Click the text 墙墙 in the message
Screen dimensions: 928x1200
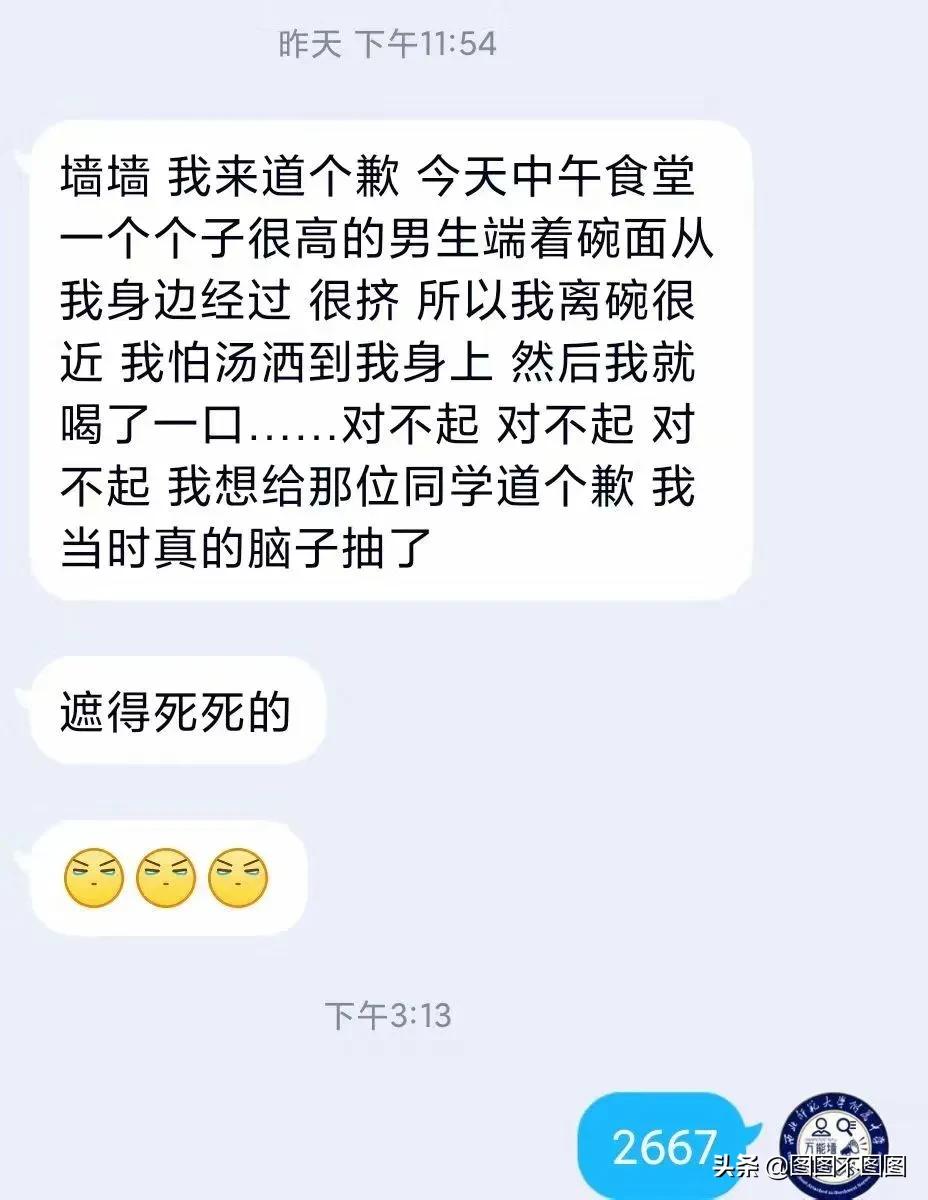[102, 175]
